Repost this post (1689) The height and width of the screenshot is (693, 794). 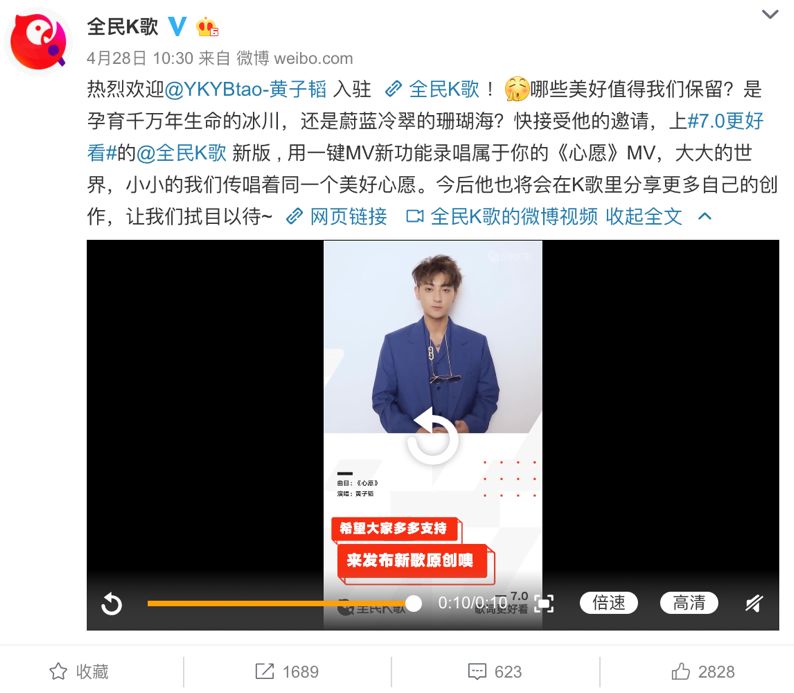(287, 671)
